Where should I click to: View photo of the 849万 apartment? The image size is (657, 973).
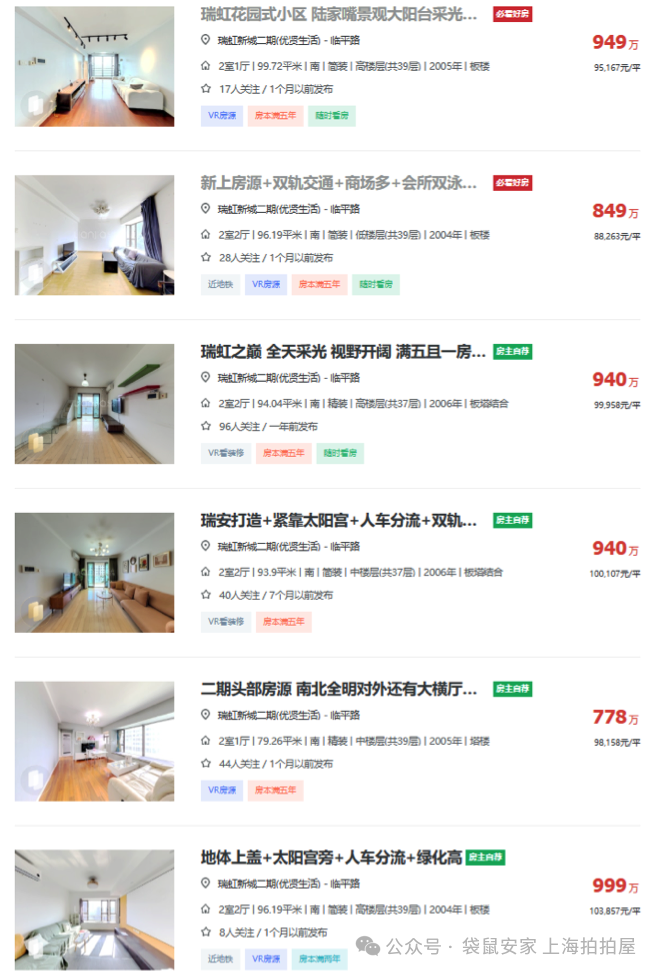(94, 235)
